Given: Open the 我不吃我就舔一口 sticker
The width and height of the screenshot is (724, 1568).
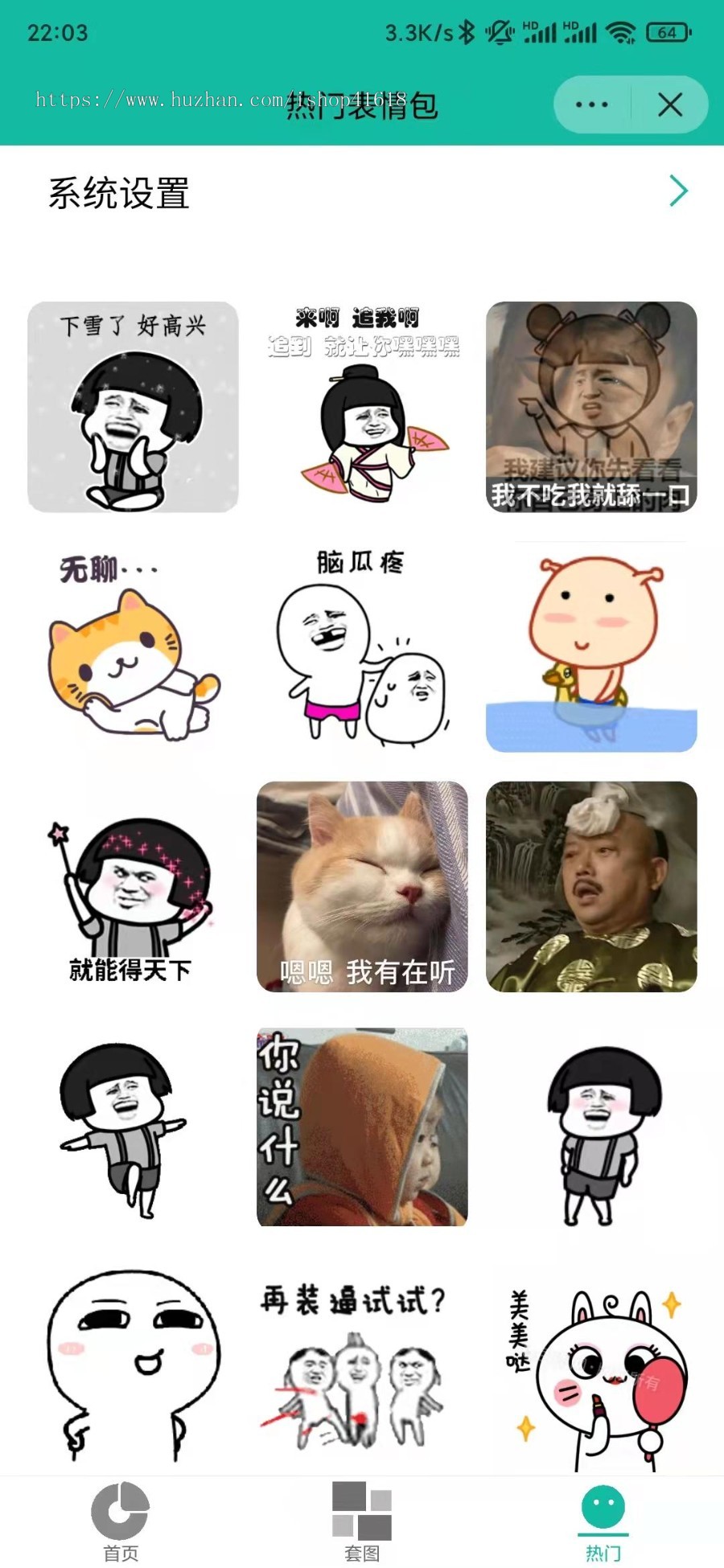Looking at the screenshot, I should (x=591, y=407).
